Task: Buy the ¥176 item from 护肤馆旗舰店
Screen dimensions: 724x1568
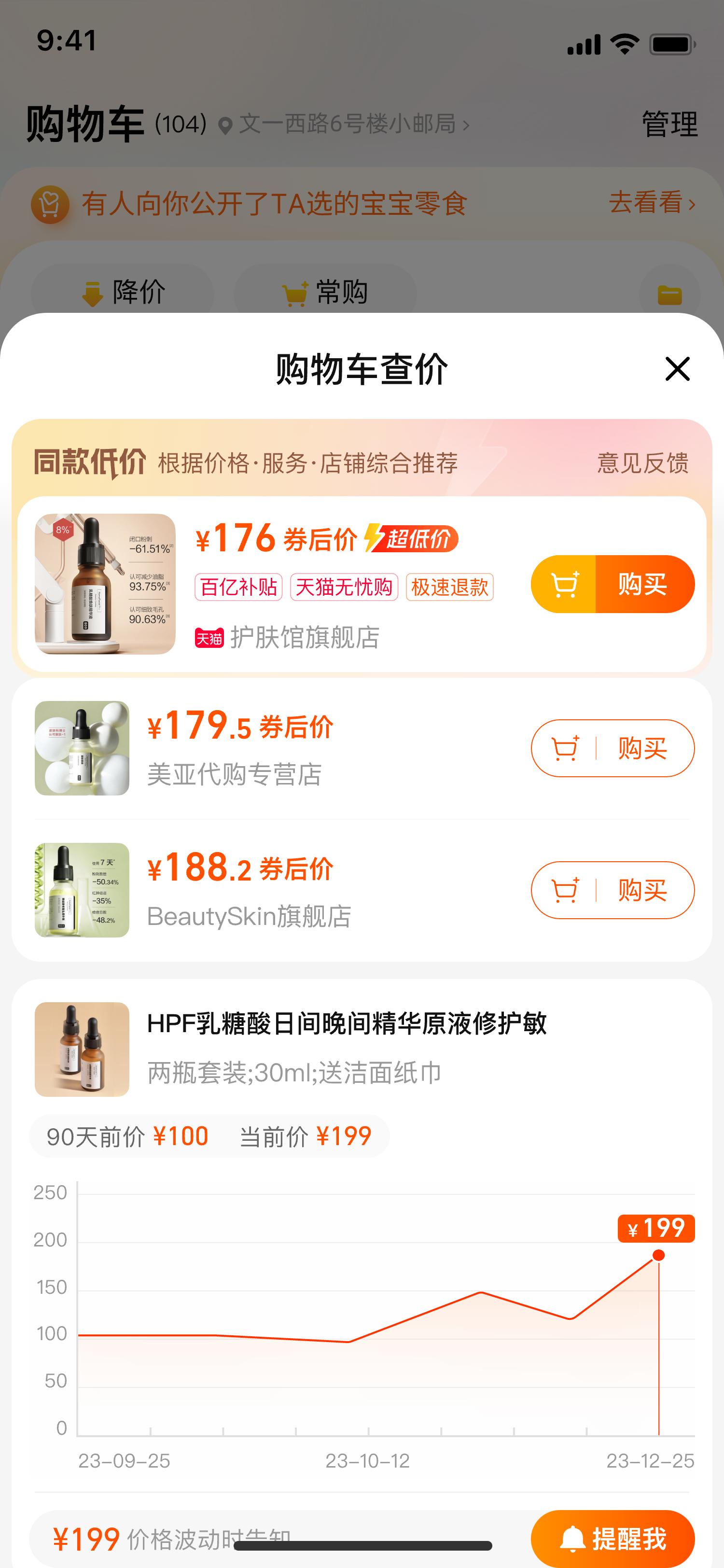Action: point(644,584)
